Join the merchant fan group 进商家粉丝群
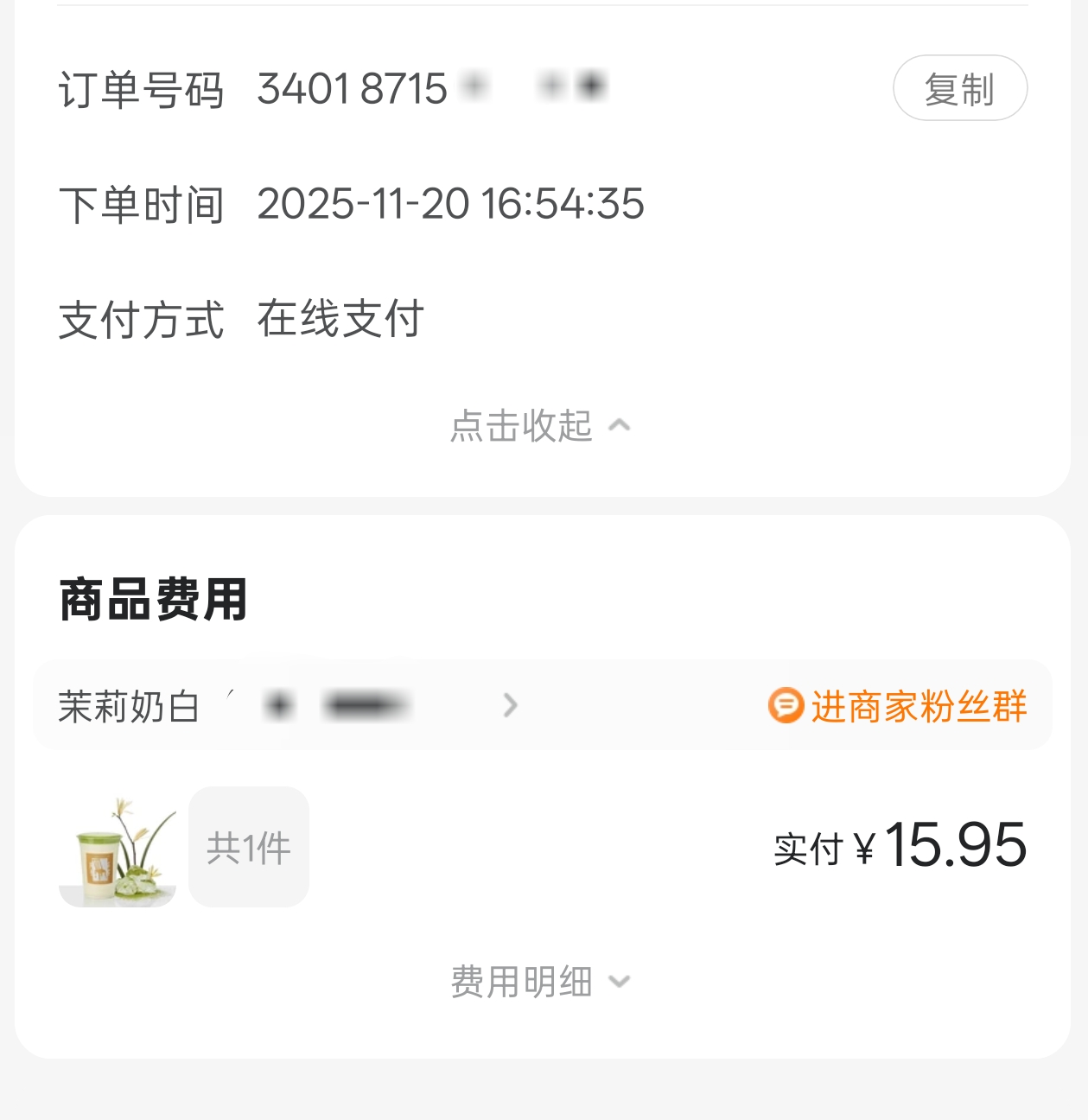Viewport: 1088px width, 1120px height. (899, 706)
